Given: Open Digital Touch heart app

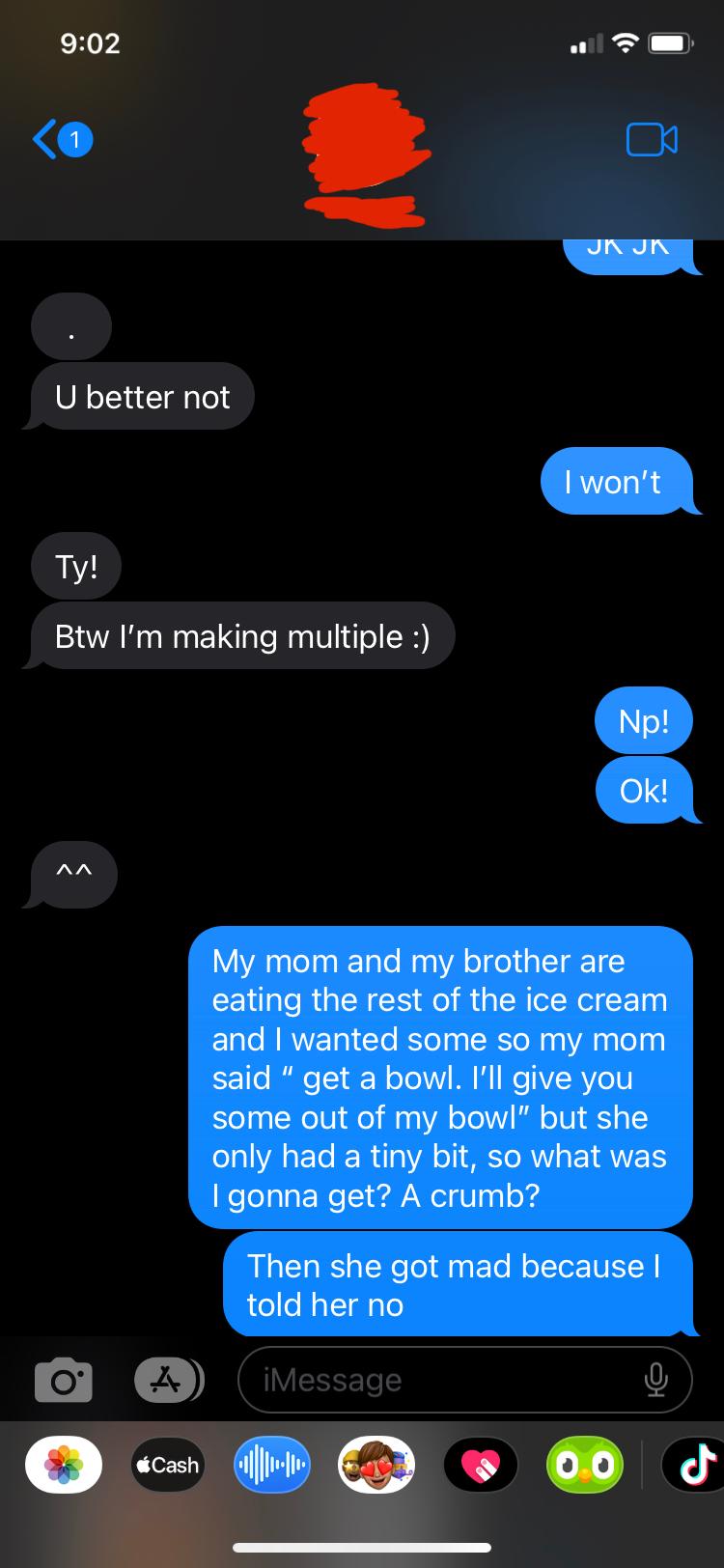Looking at the screenshot, I should [480, 1465].
